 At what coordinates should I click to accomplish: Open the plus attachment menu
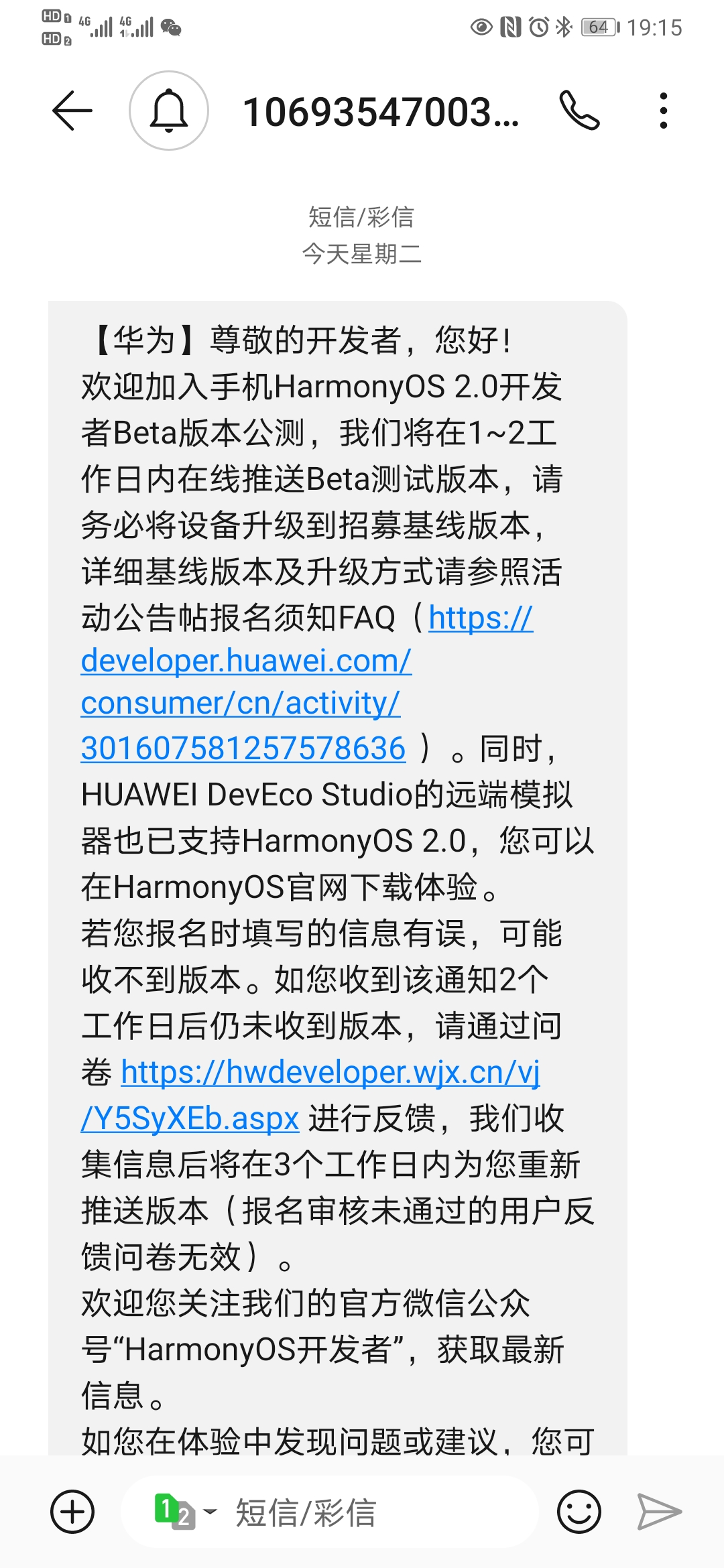[72, 1512]
